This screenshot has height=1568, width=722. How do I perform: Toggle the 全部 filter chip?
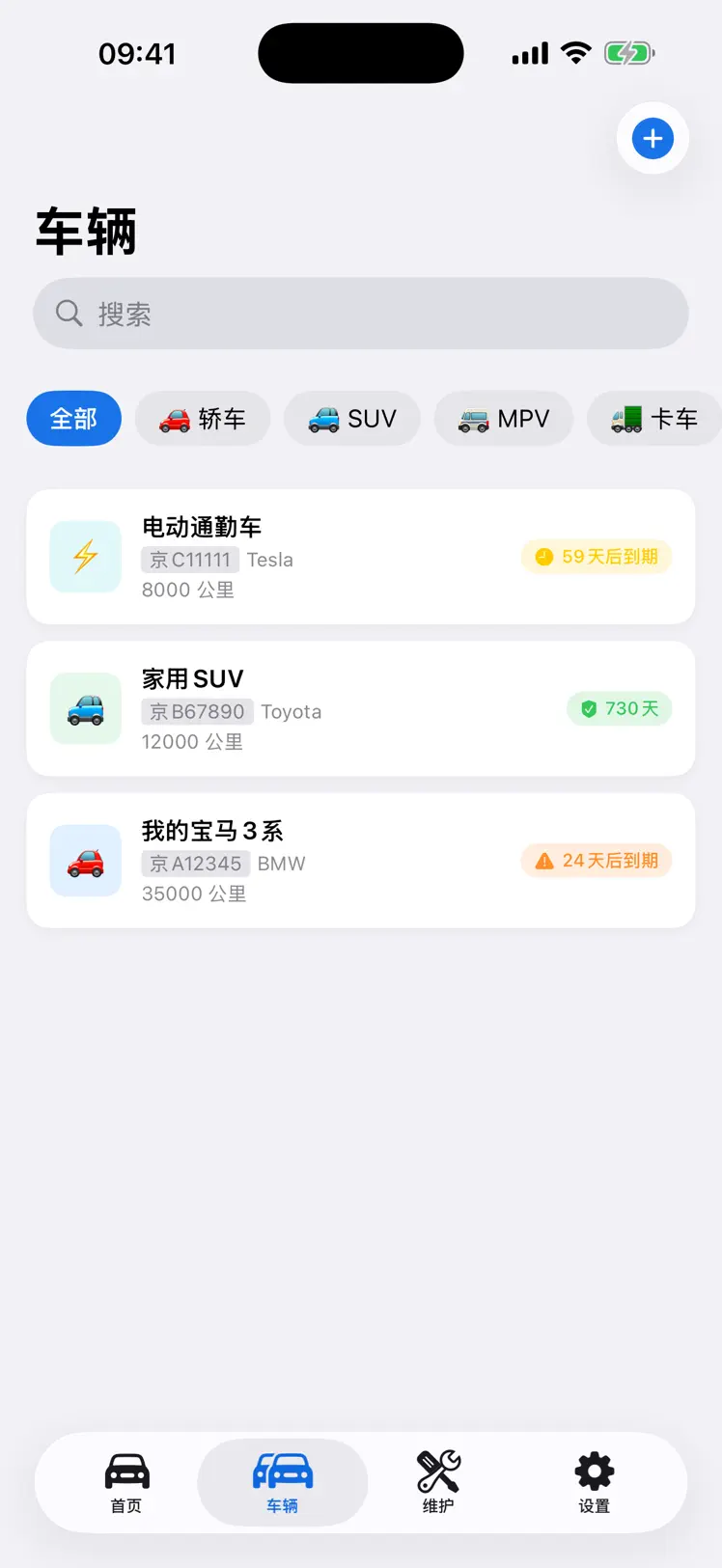(73, 419)
